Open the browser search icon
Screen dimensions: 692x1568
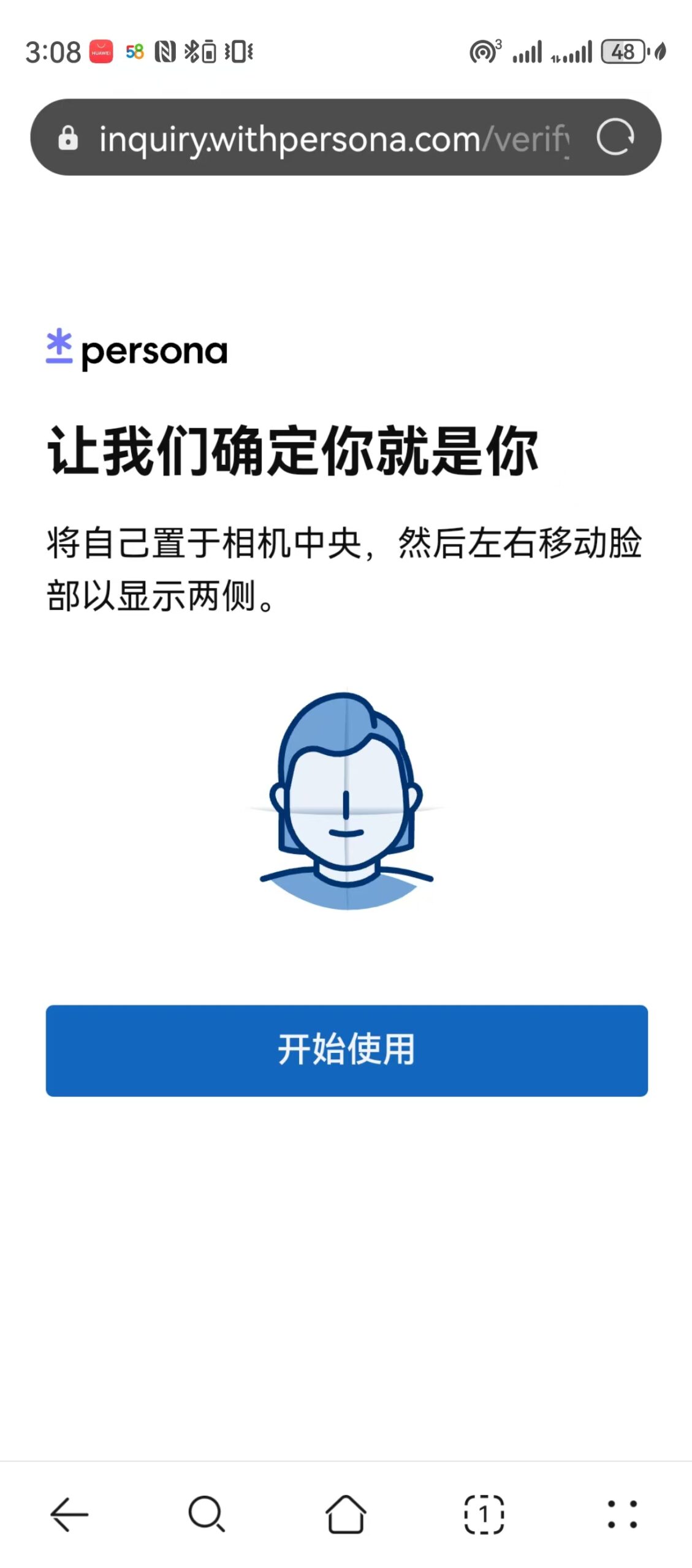coord(207,1514)
